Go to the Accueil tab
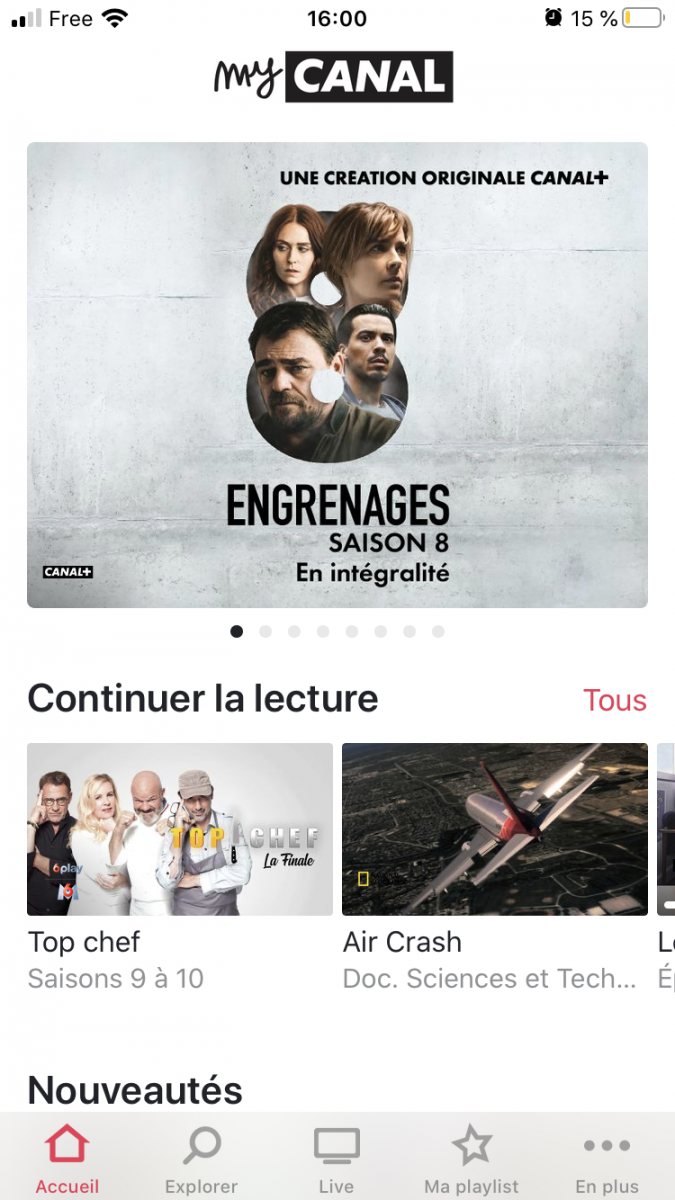This screenshot has height=1200, width=675. click(x=67, y=1160)
